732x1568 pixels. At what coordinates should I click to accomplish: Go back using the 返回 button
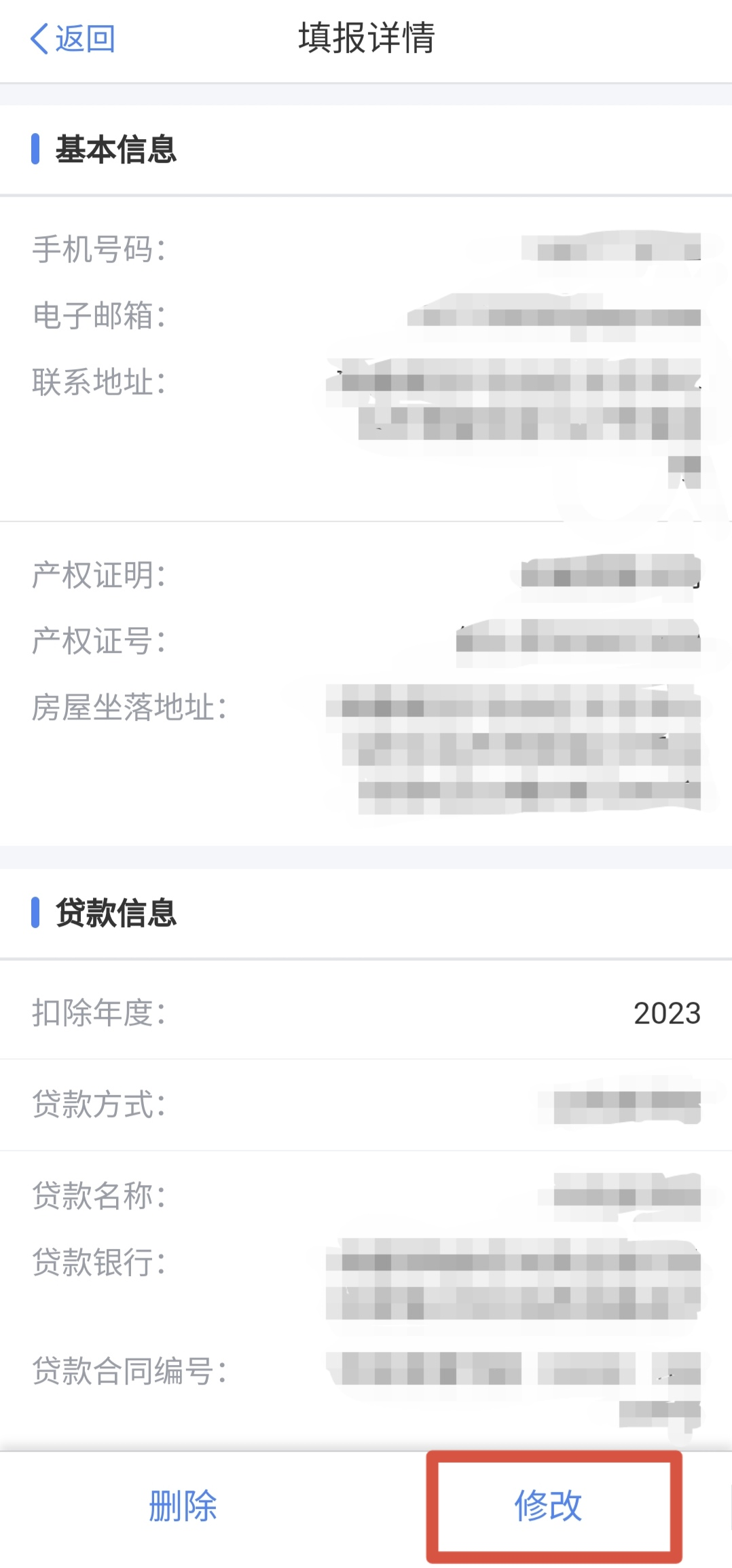pyautogui.click(x=73, y=39)
